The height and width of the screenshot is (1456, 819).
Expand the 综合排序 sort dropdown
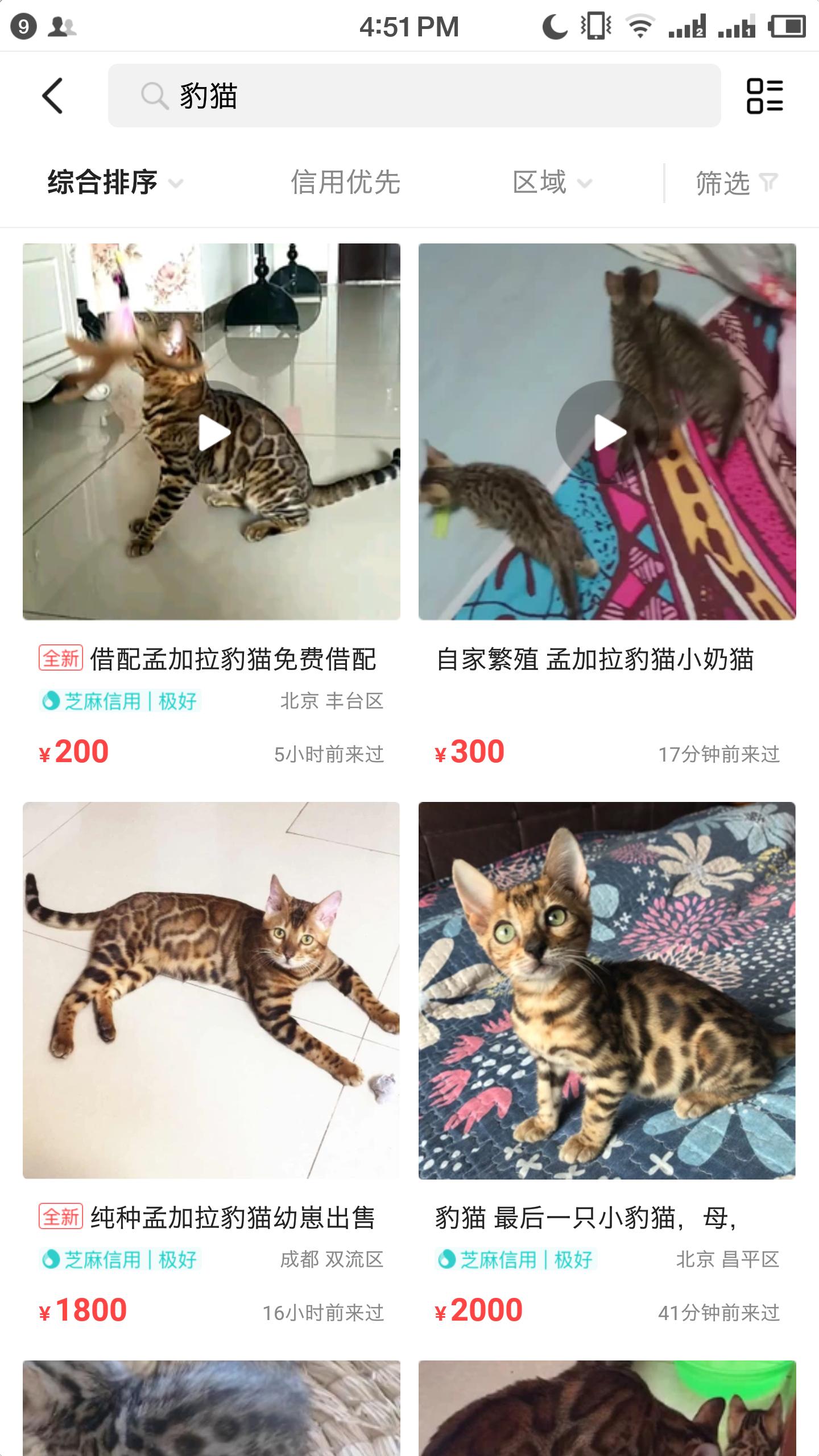tap(115, 183)
